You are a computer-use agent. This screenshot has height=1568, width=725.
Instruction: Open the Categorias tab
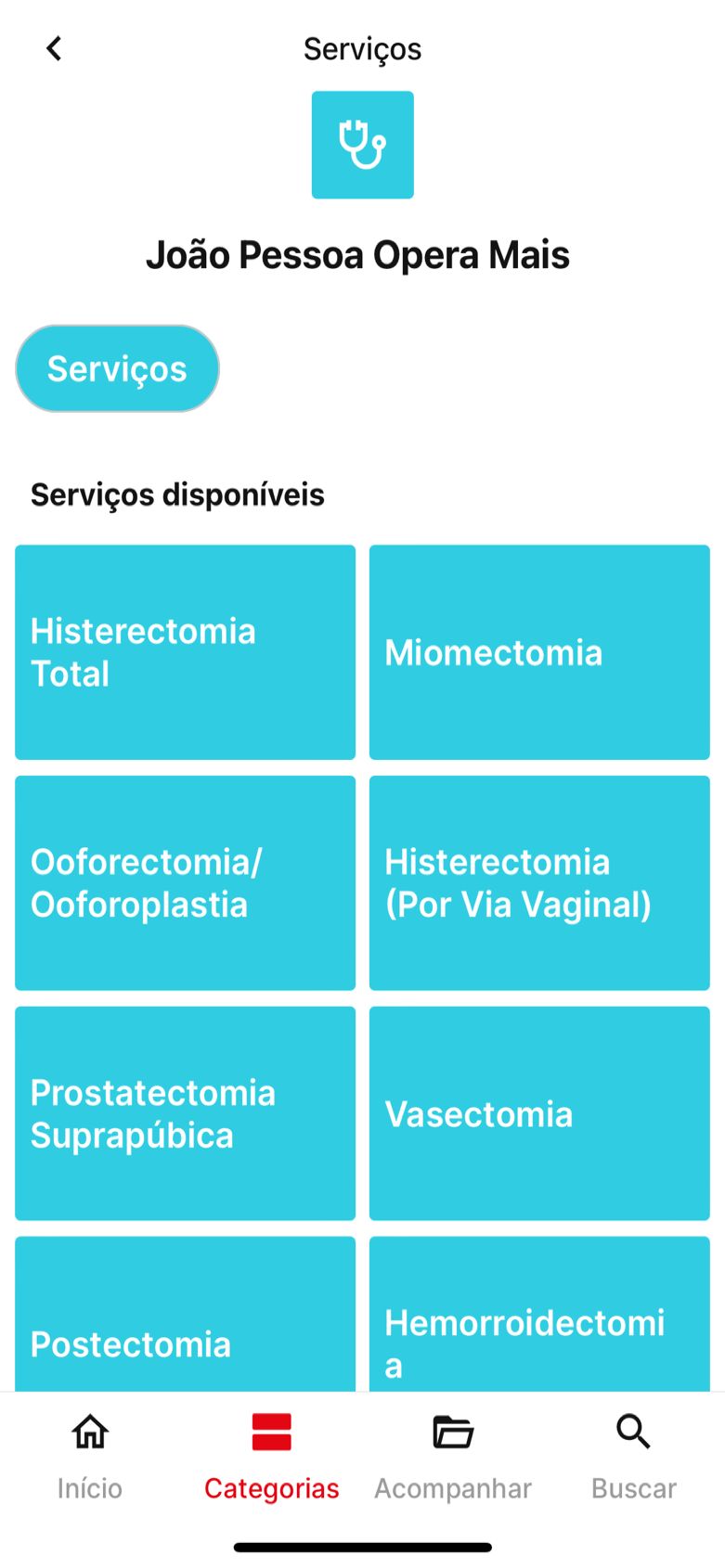pos(271,1457)
